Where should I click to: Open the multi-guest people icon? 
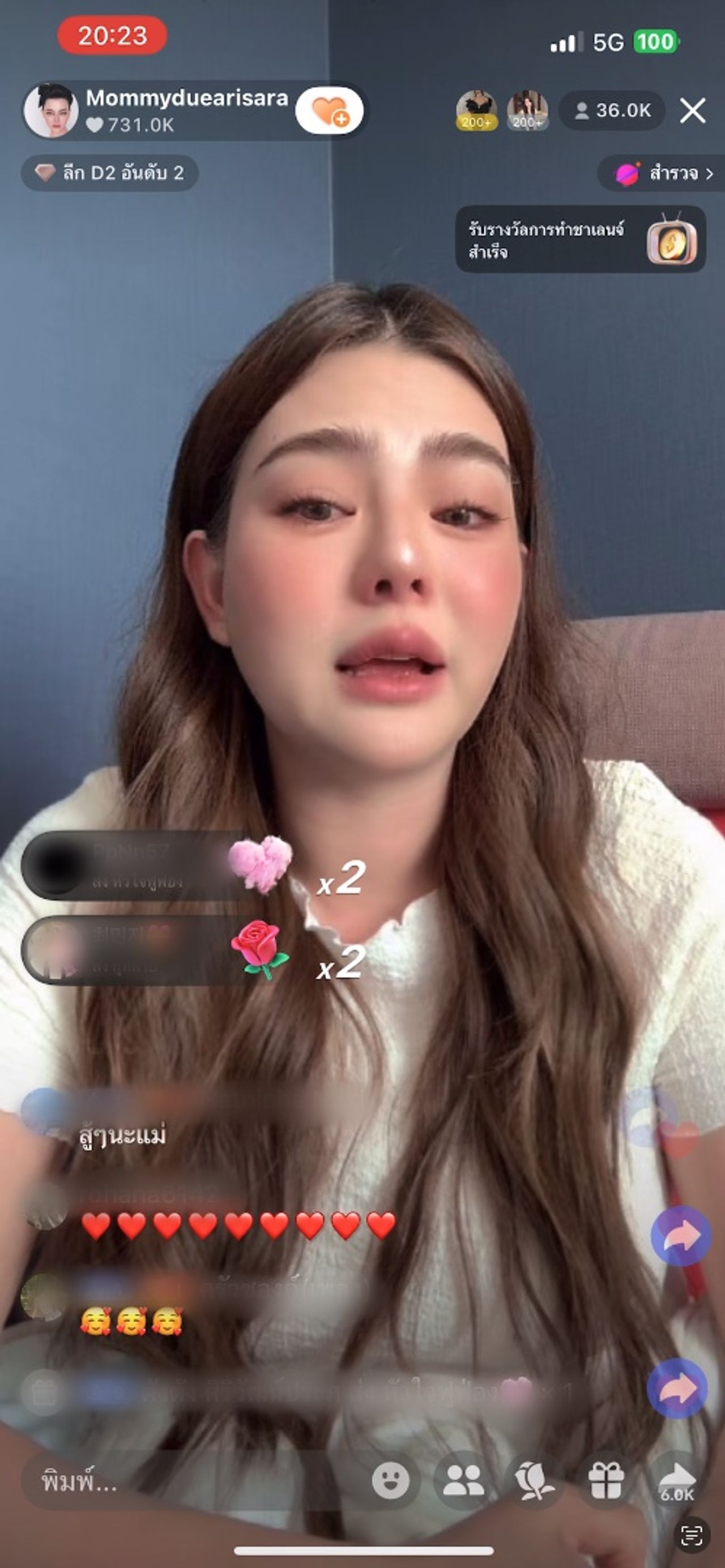point(463,1480)
